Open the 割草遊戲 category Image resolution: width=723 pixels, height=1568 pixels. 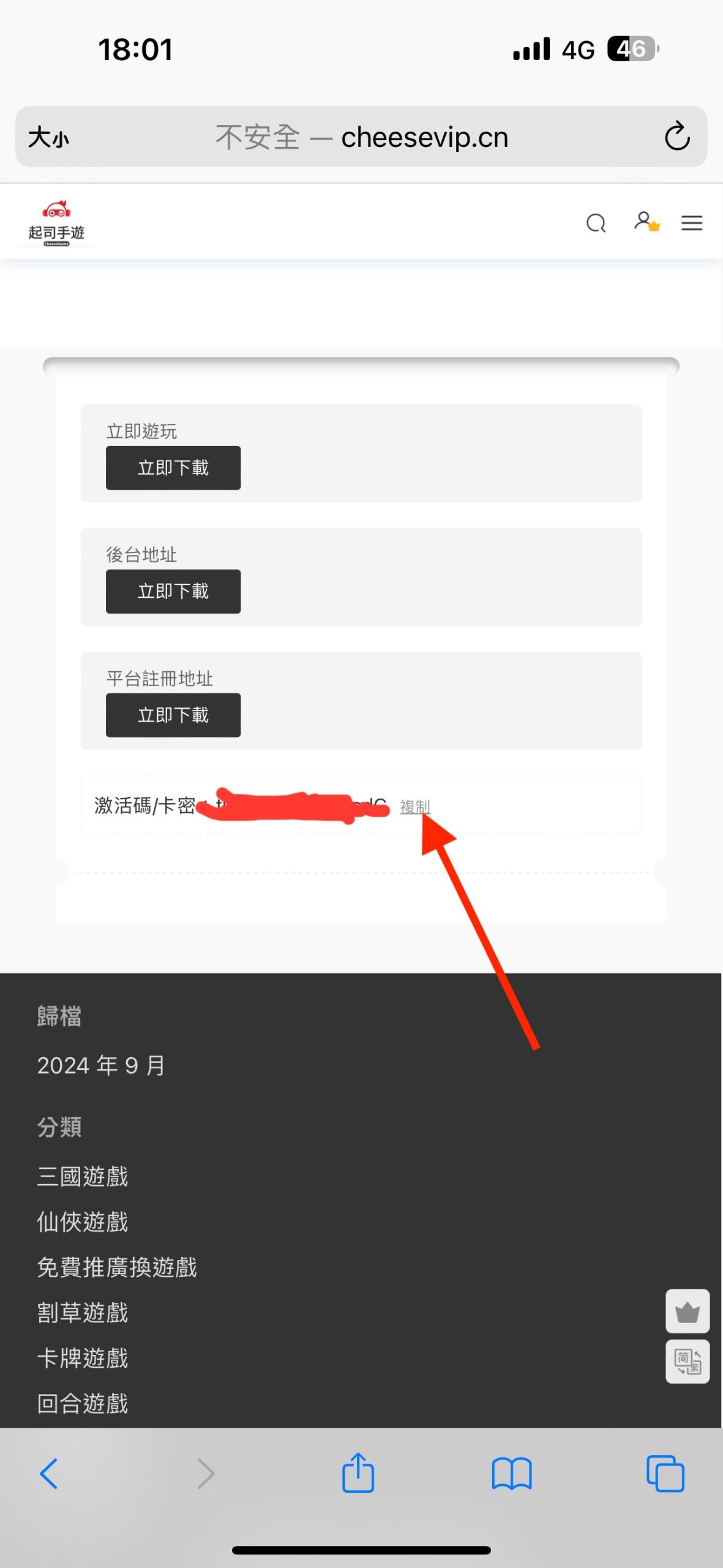(83, 1313)
